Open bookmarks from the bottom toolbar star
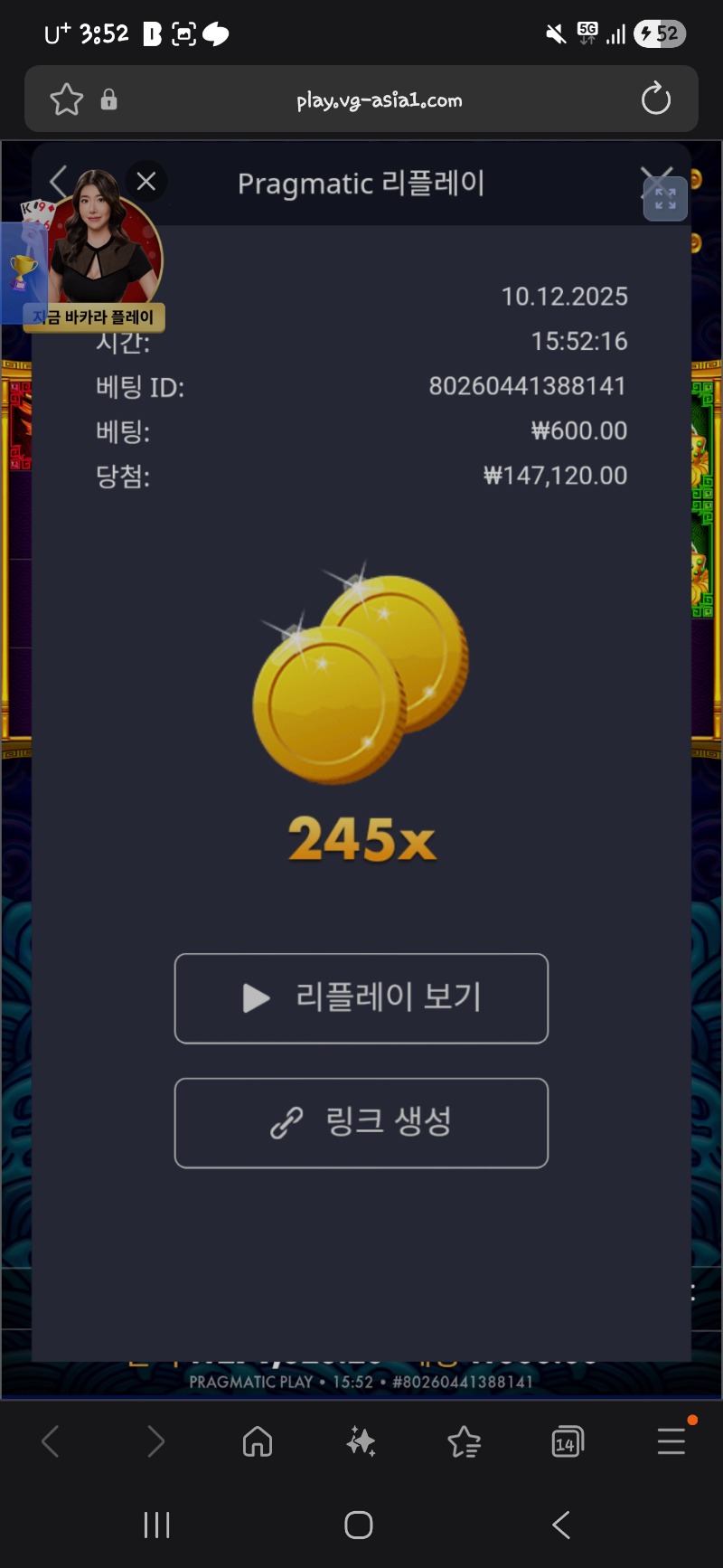The width and height of the screenshot is (723, 1568). tap(464, 1442)
